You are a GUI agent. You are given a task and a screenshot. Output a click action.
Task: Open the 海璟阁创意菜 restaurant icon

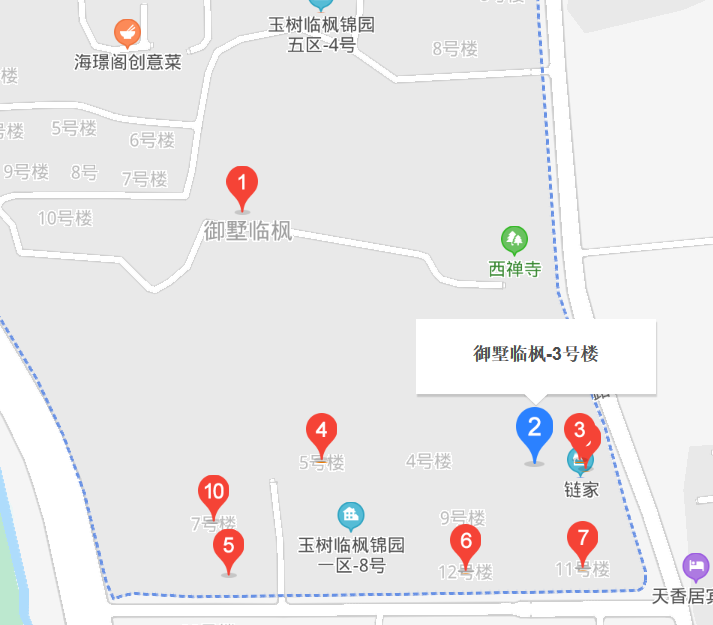127,33
